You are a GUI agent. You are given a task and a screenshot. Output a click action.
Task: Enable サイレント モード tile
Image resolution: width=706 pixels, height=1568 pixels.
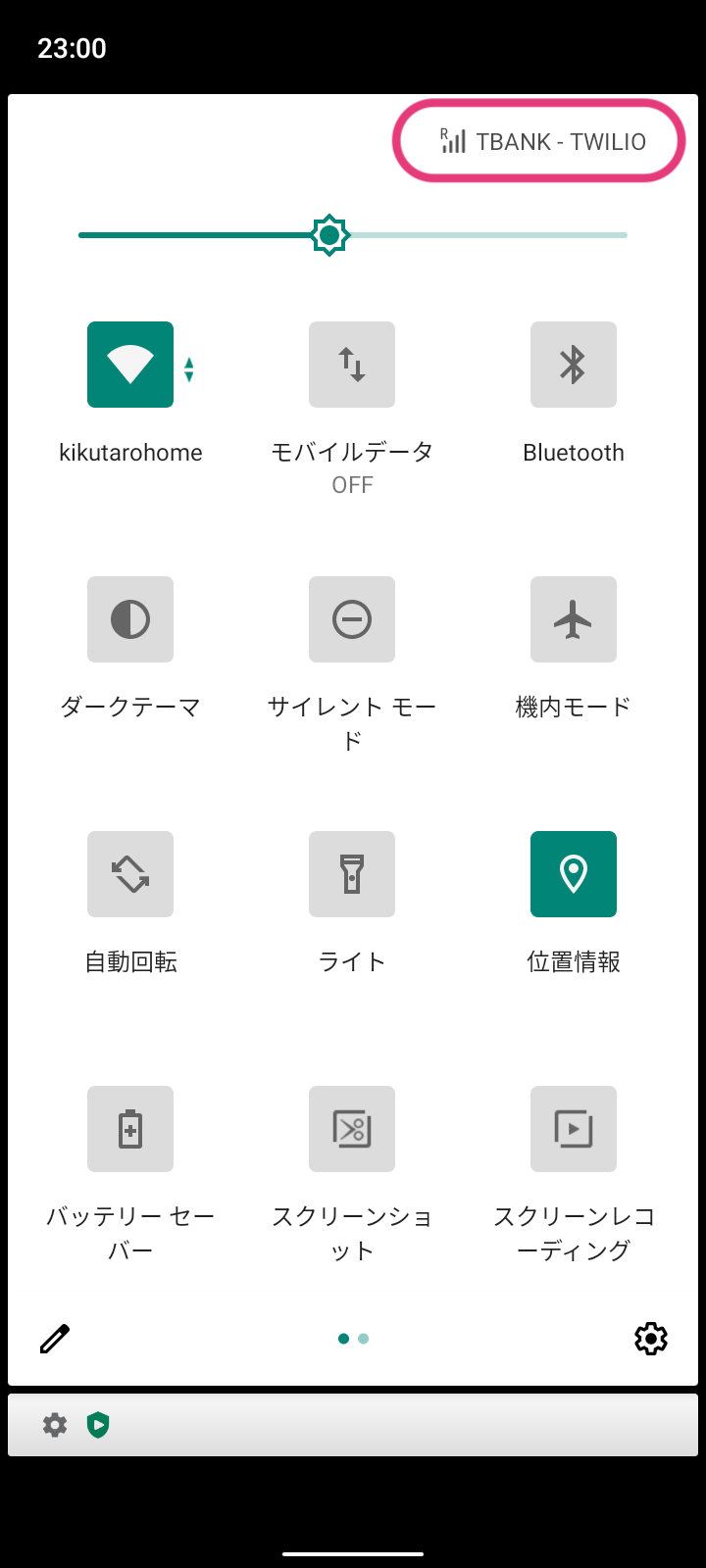coord(352,619)
